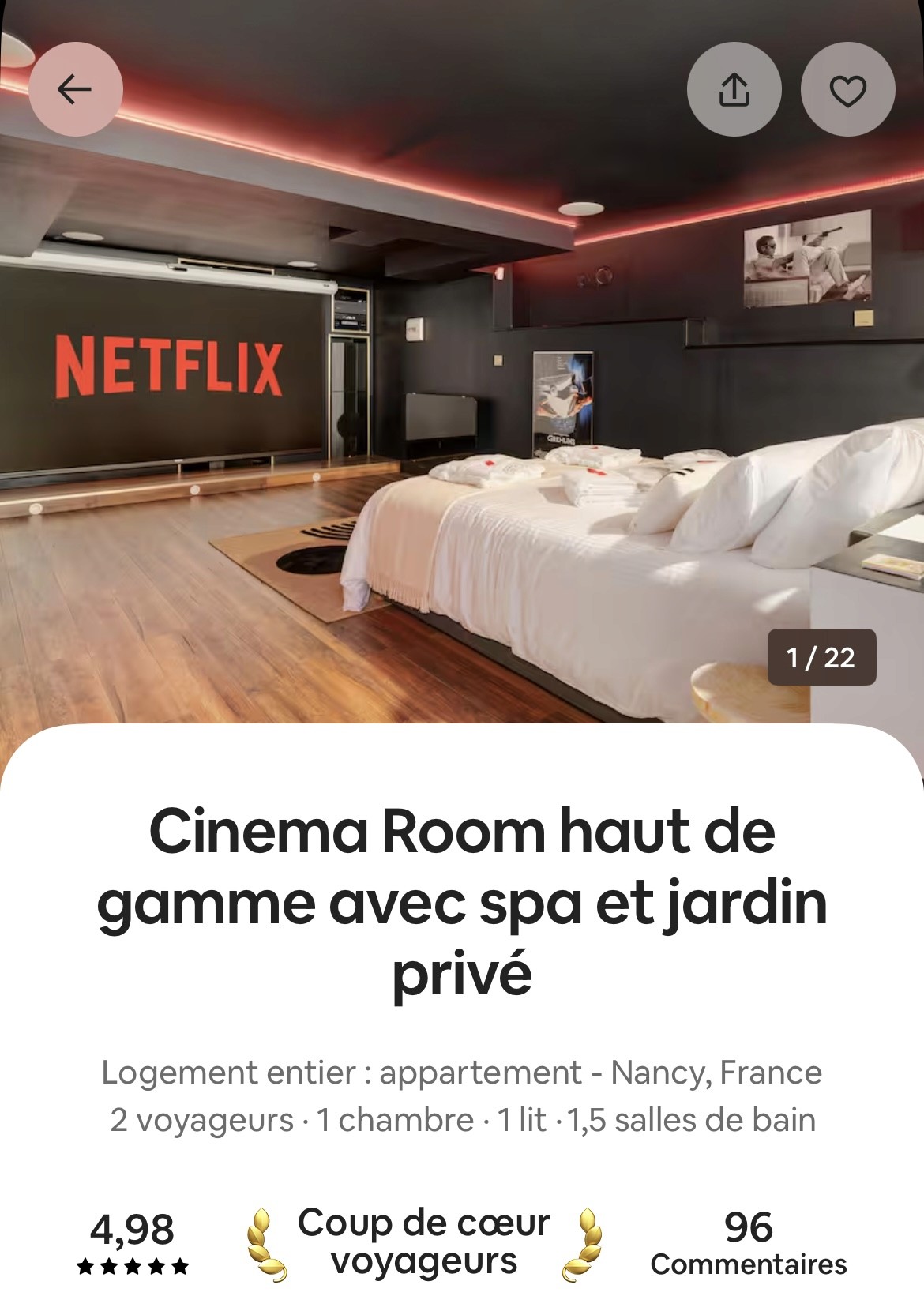Image resolution: width=924 pixels, height=1315 pixels.
Task: Open the 4,98 star rating details
Action: 133,1242
